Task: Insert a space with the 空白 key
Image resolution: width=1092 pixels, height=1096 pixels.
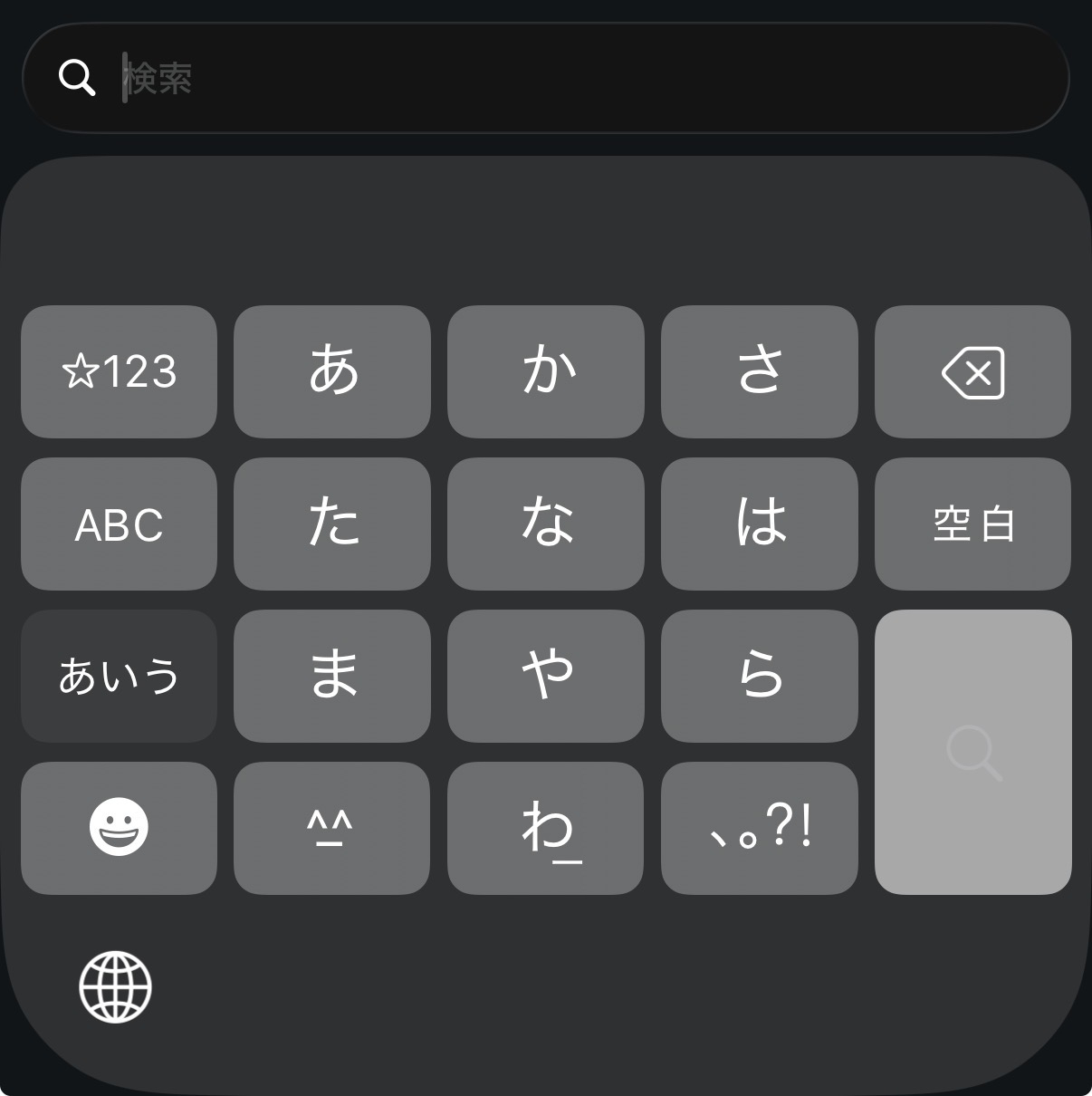Action: click(x=972, y=524)
